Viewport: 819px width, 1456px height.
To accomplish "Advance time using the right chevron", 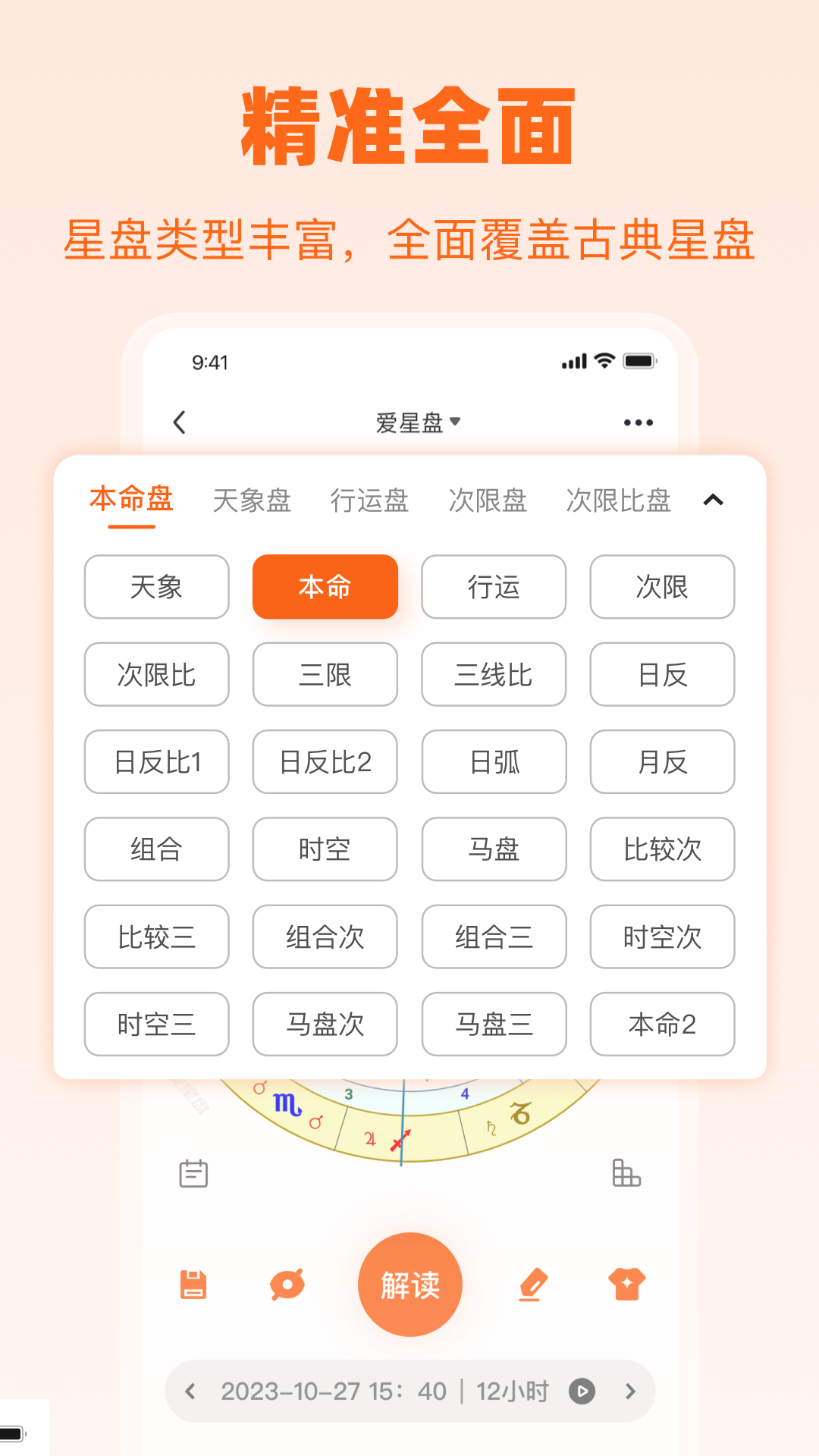I will point(629,1392).
